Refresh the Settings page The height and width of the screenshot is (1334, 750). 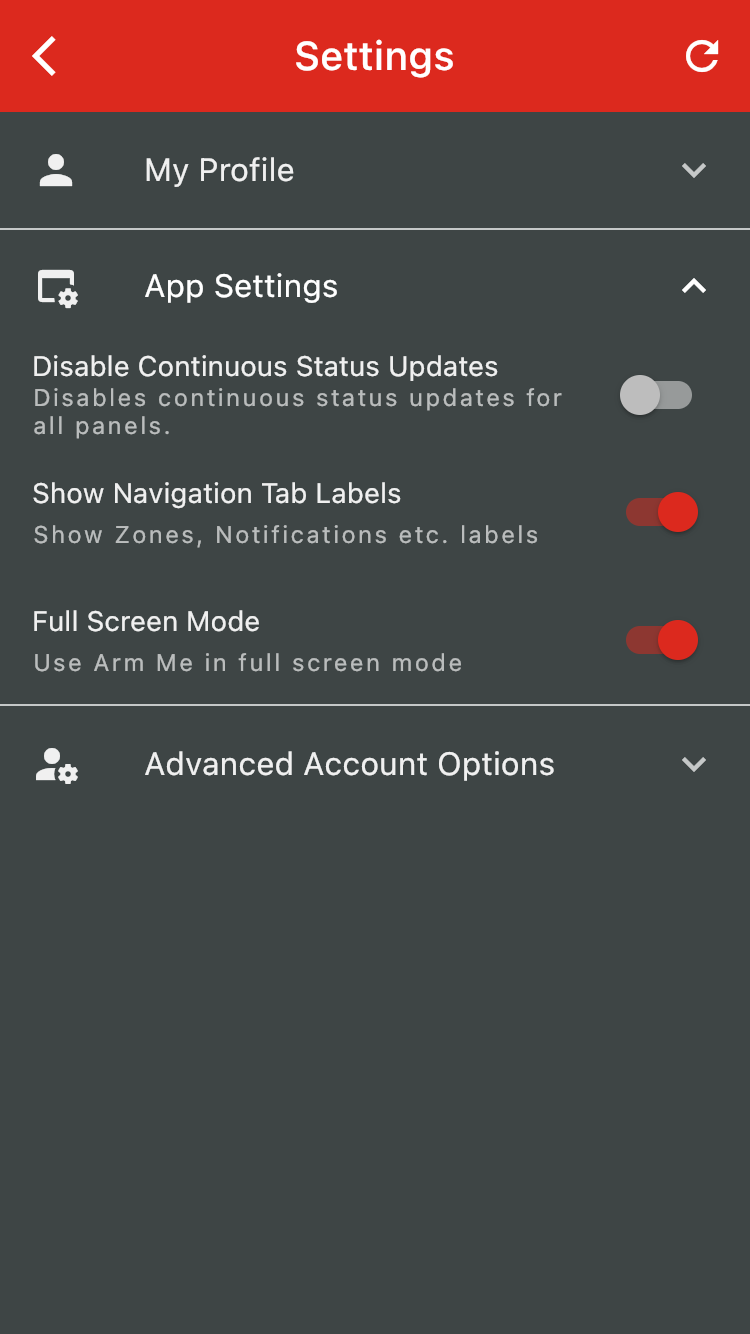(701, 56)
